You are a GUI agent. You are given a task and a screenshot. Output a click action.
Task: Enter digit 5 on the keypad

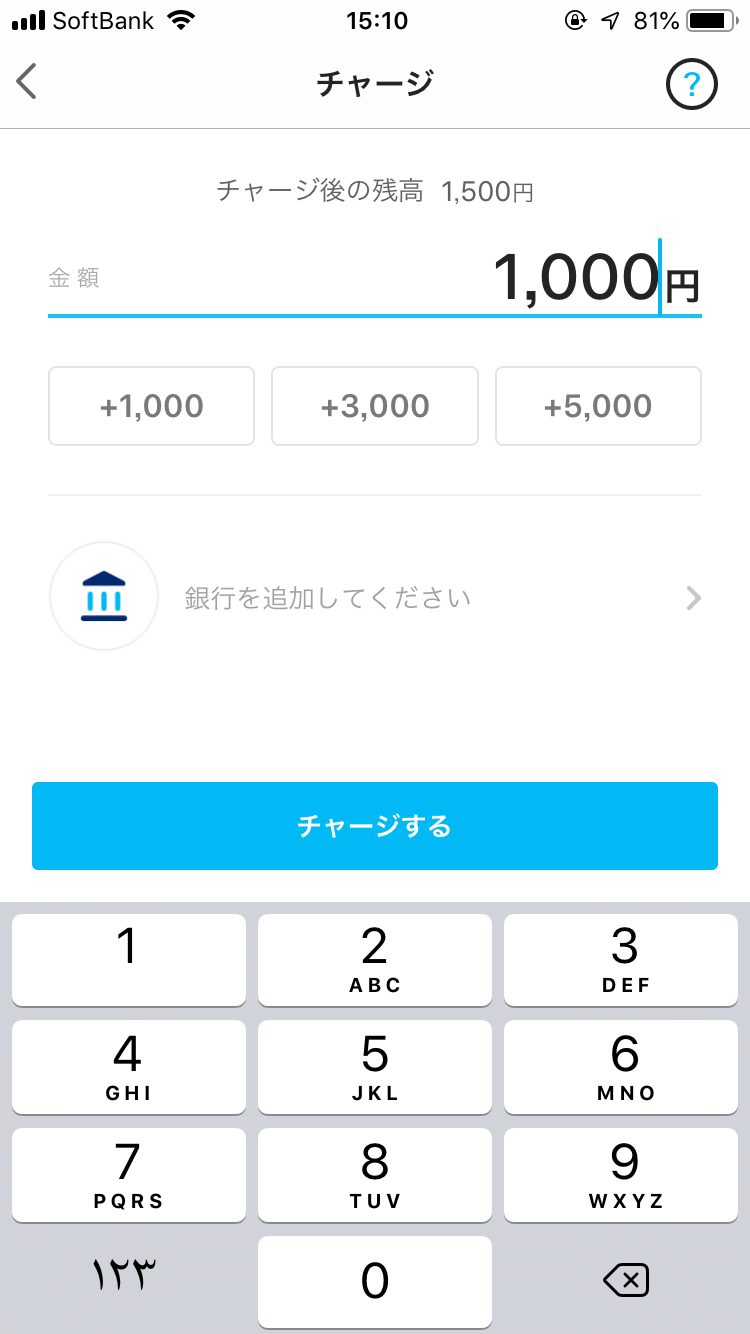(x=375, y=1066)
